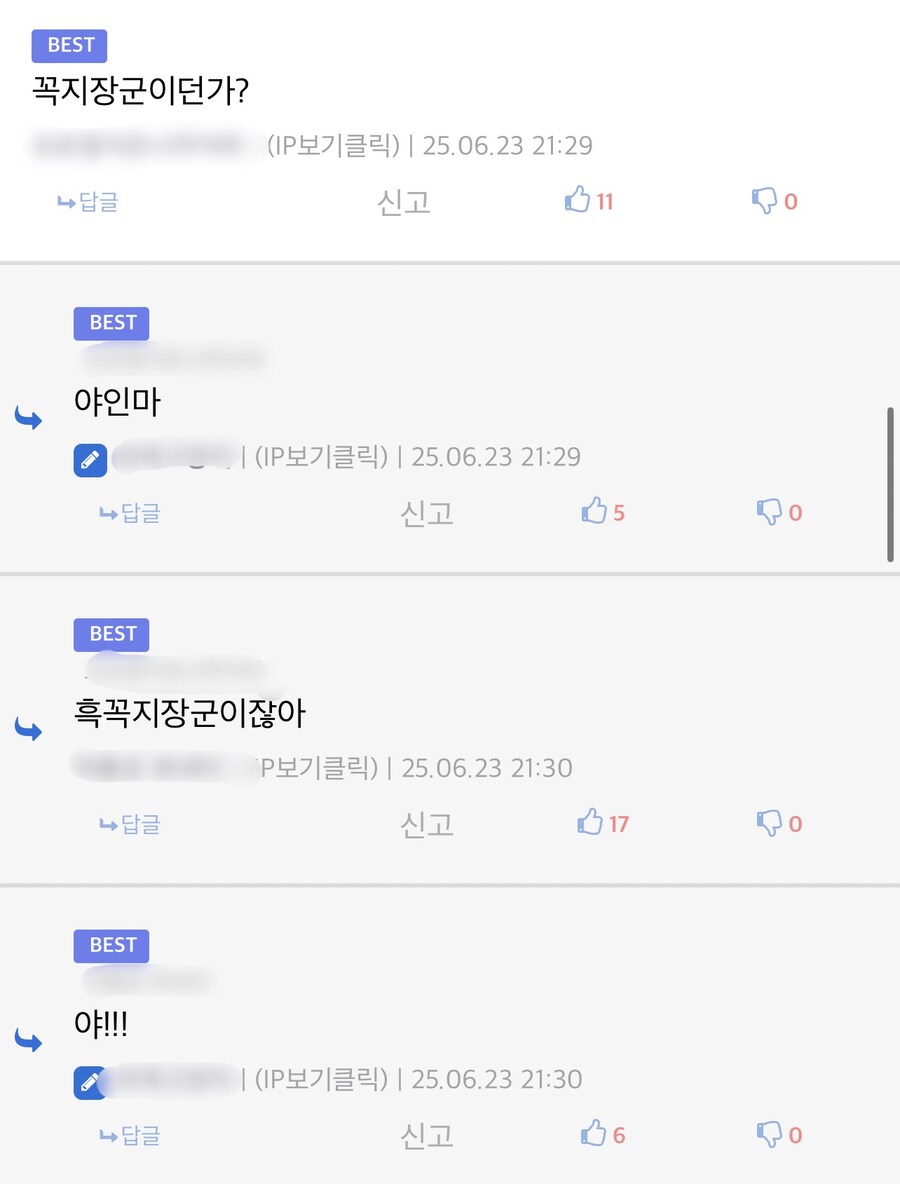The height and width of the screenshot is (1184, 900).
Task: Reply to the comment '꼭지장군이던가?'
Action: (88, 202)
